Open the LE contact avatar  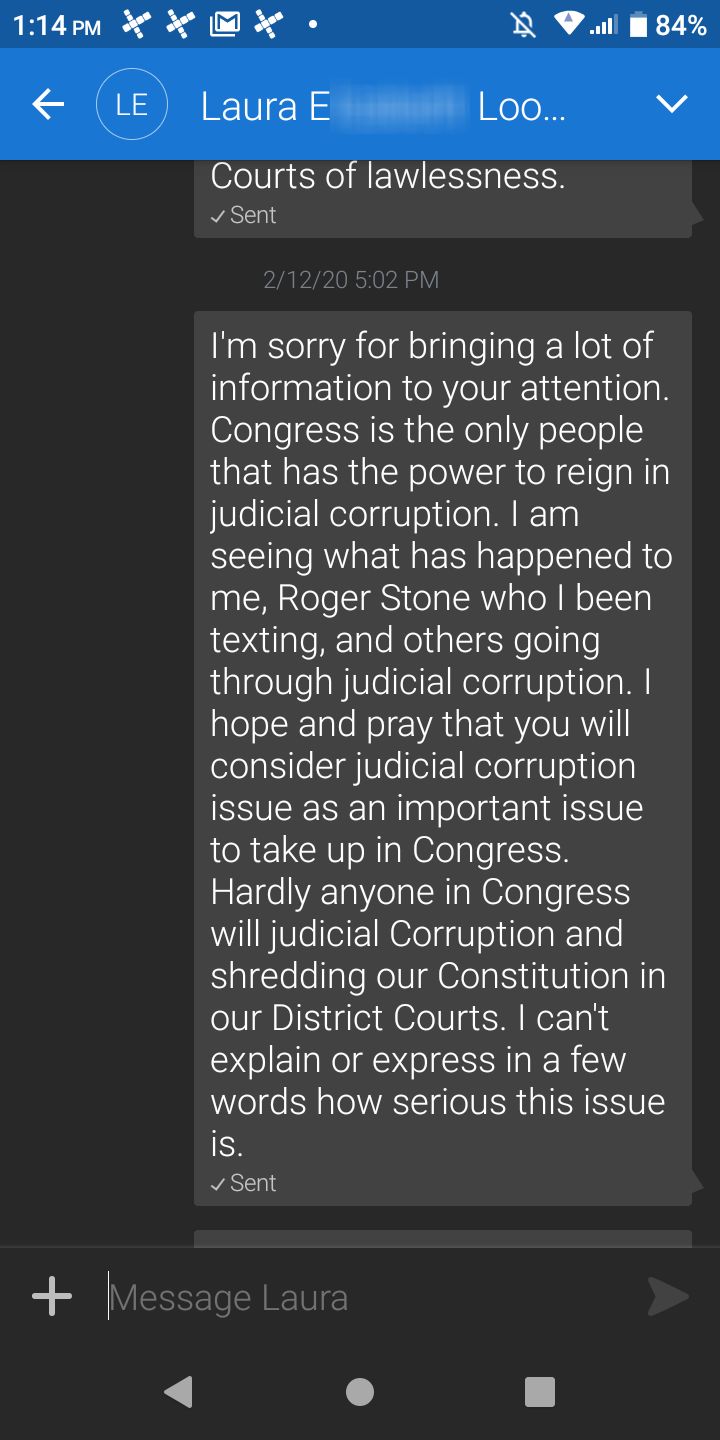pyautogui.click(x=132, y=104)
